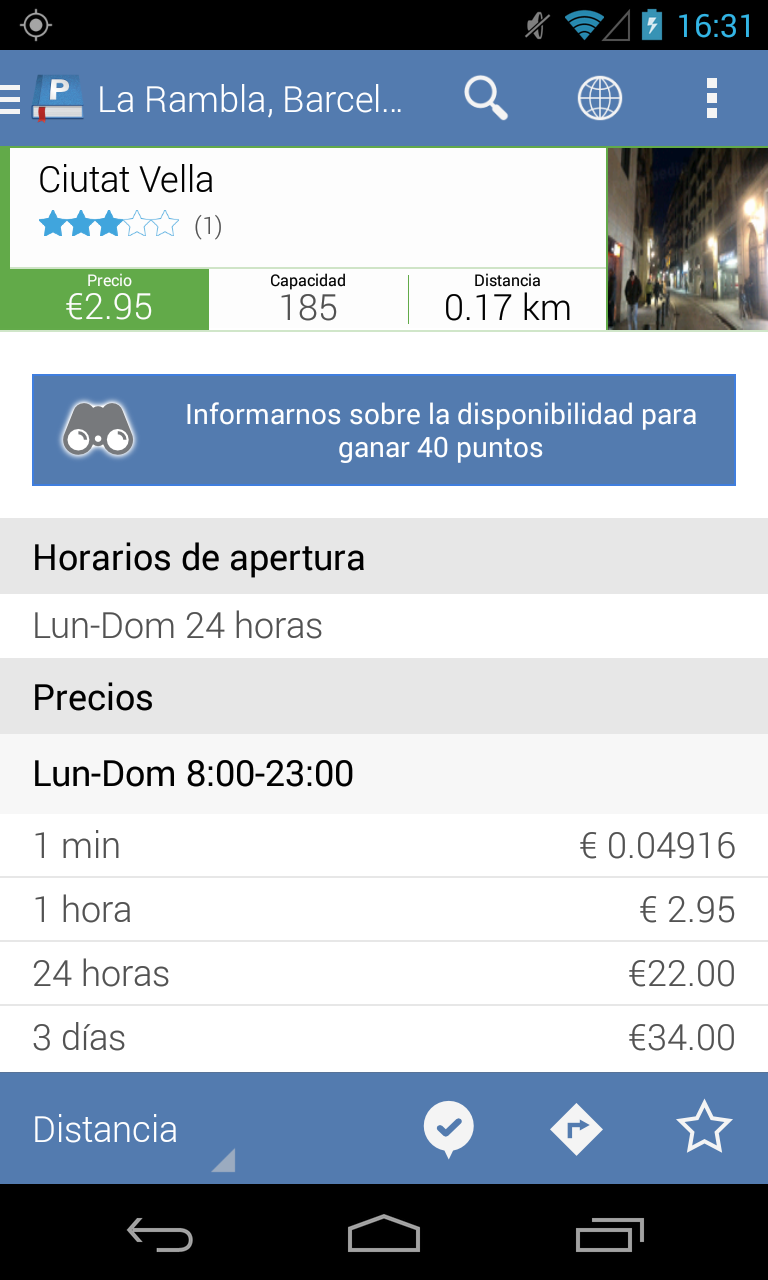Expand the Distancia sort dropdown
The width and height of the screenshot is (768, 1280).
(132, 1130)
